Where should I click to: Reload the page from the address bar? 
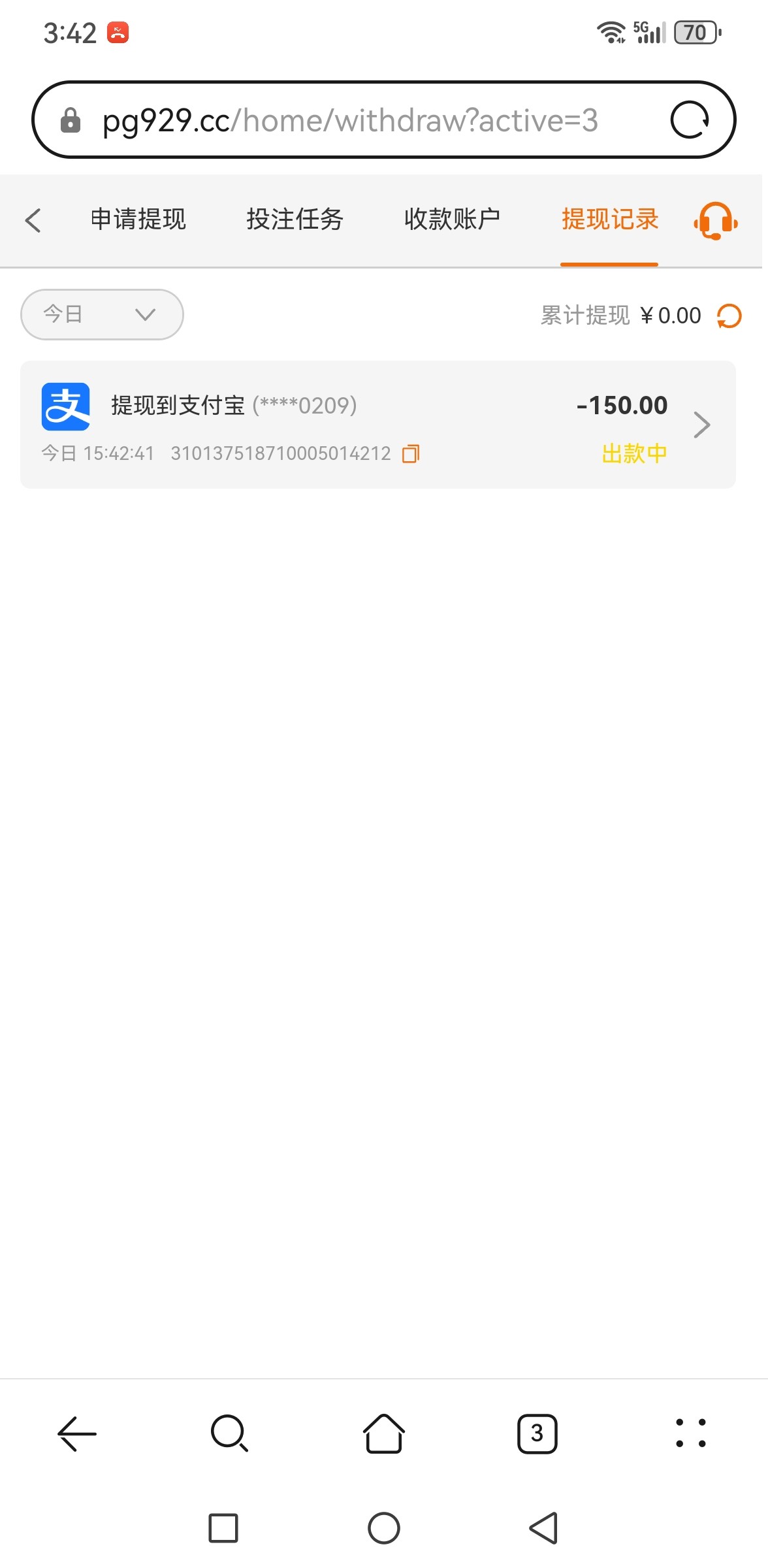[x=690, y=120]
